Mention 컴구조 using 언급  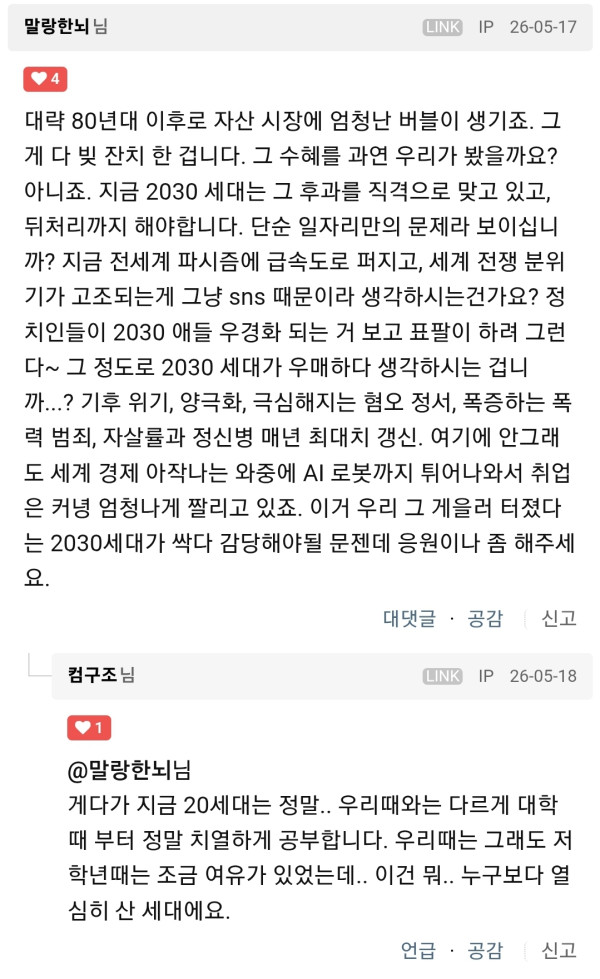point(418,950)
